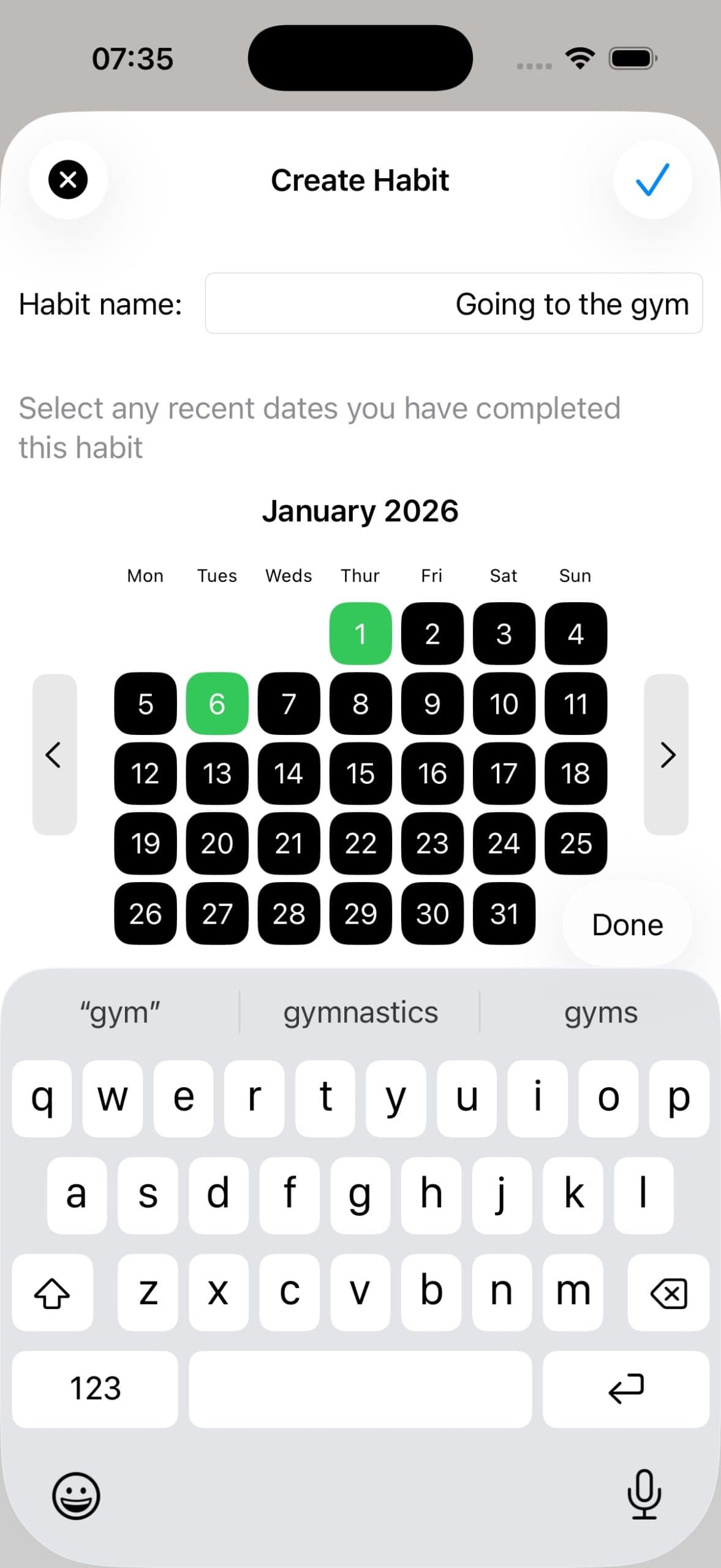This screenshot has width=721, height=1568.
Task: Deselect January 6 on the calendar
Action: 216,704
